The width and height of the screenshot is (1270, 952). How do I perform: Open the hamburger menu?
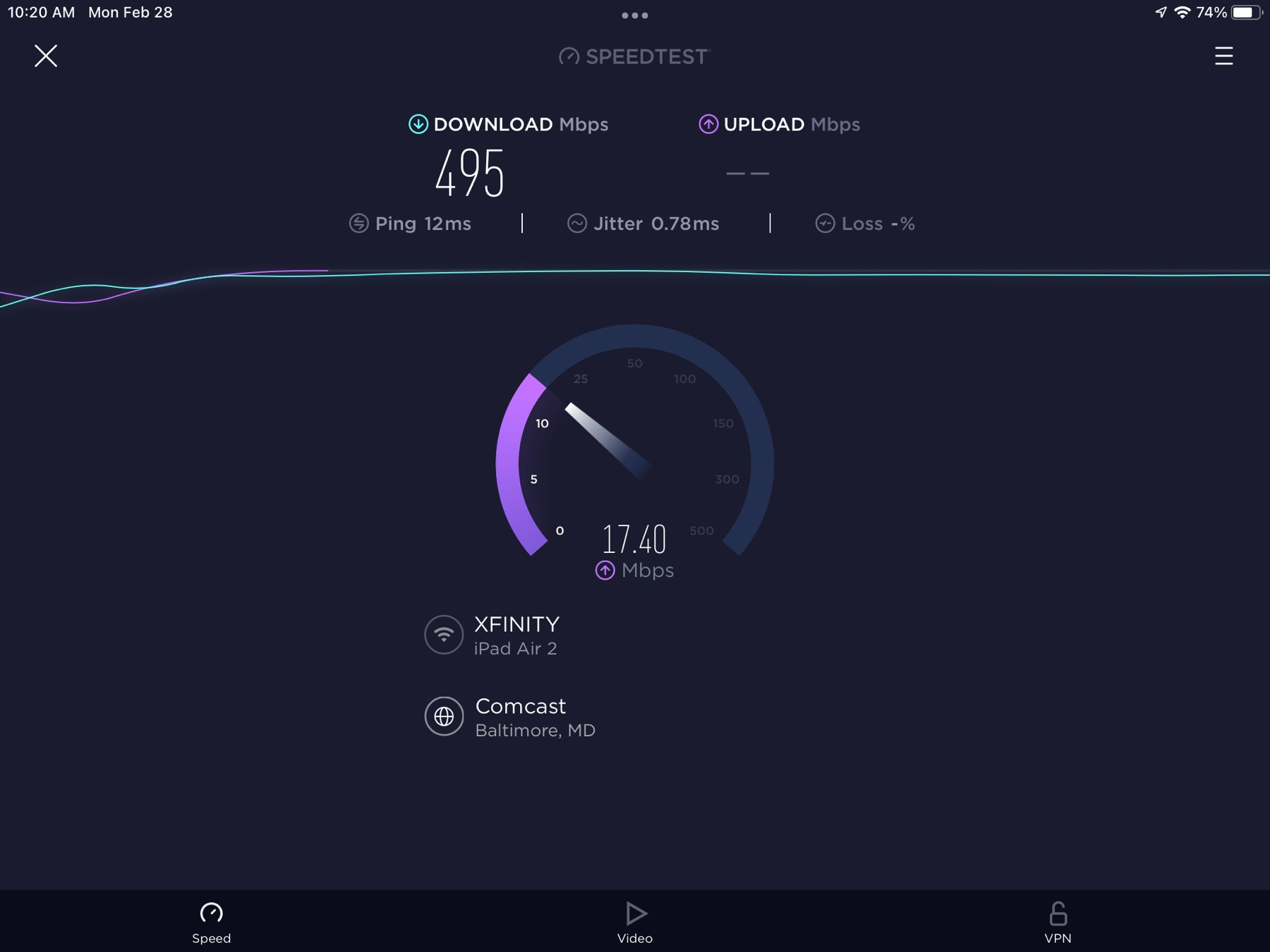(1223, 56)
